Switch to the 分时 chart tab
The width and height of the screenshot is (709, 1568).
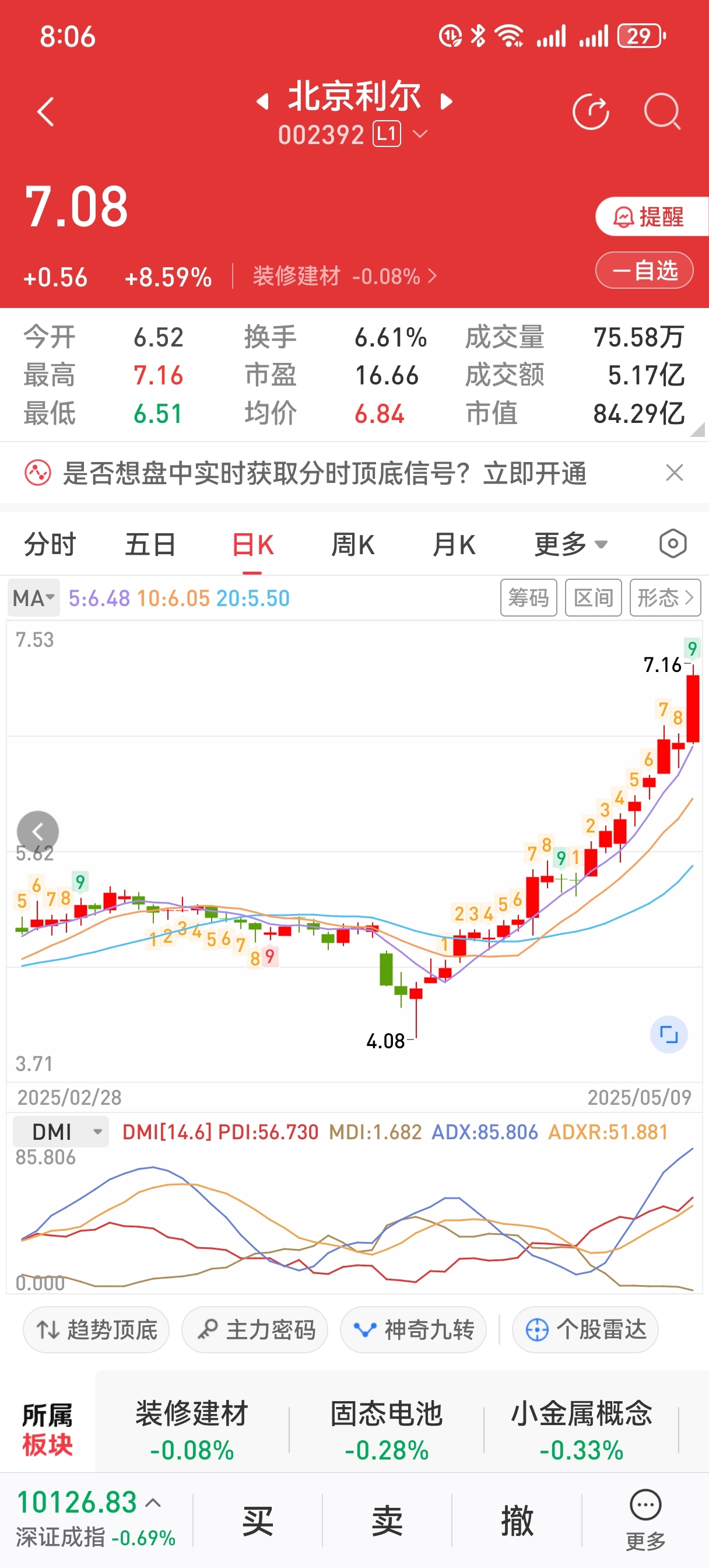(x=50, y=544)
